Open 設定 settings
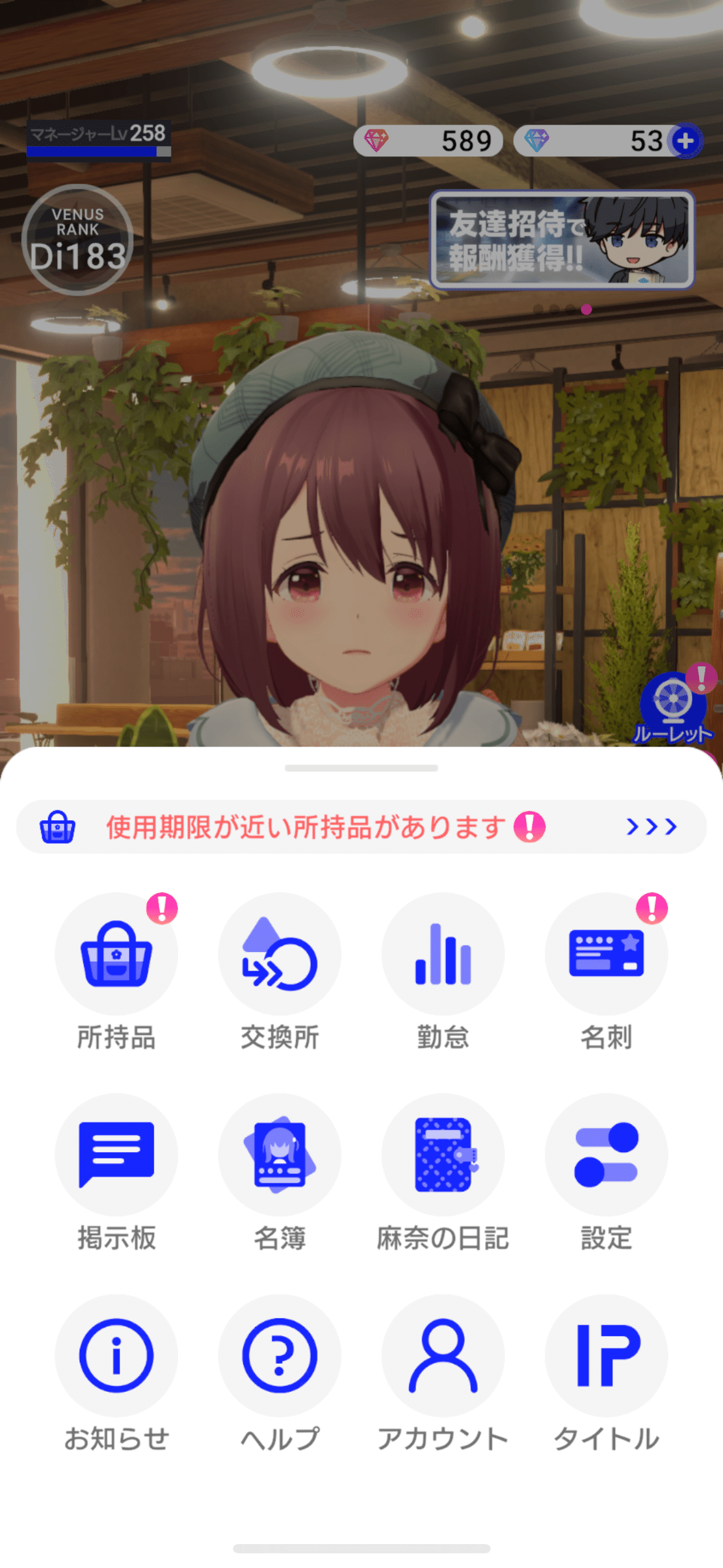 tap(606, 1153)
